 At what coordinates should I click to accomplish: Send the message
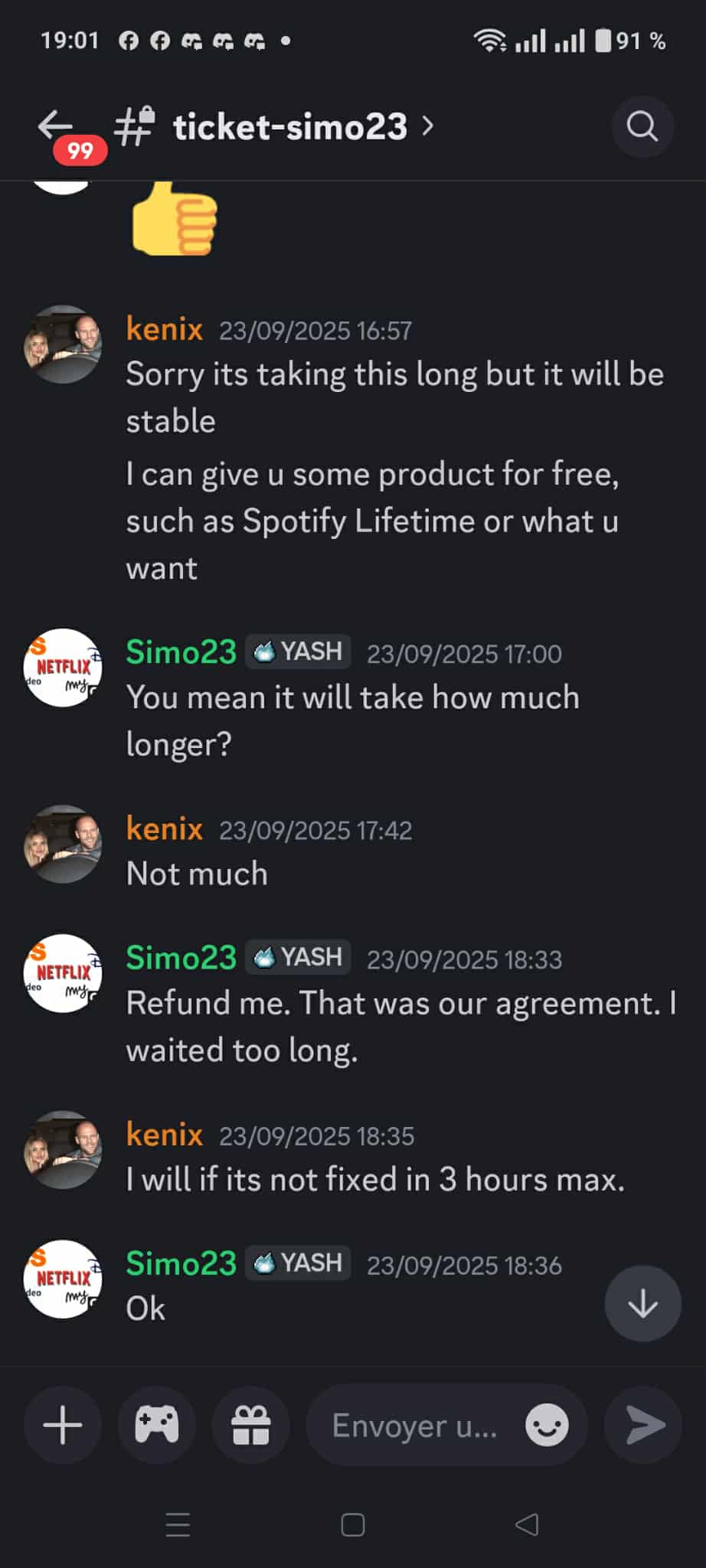point(645,1425)
